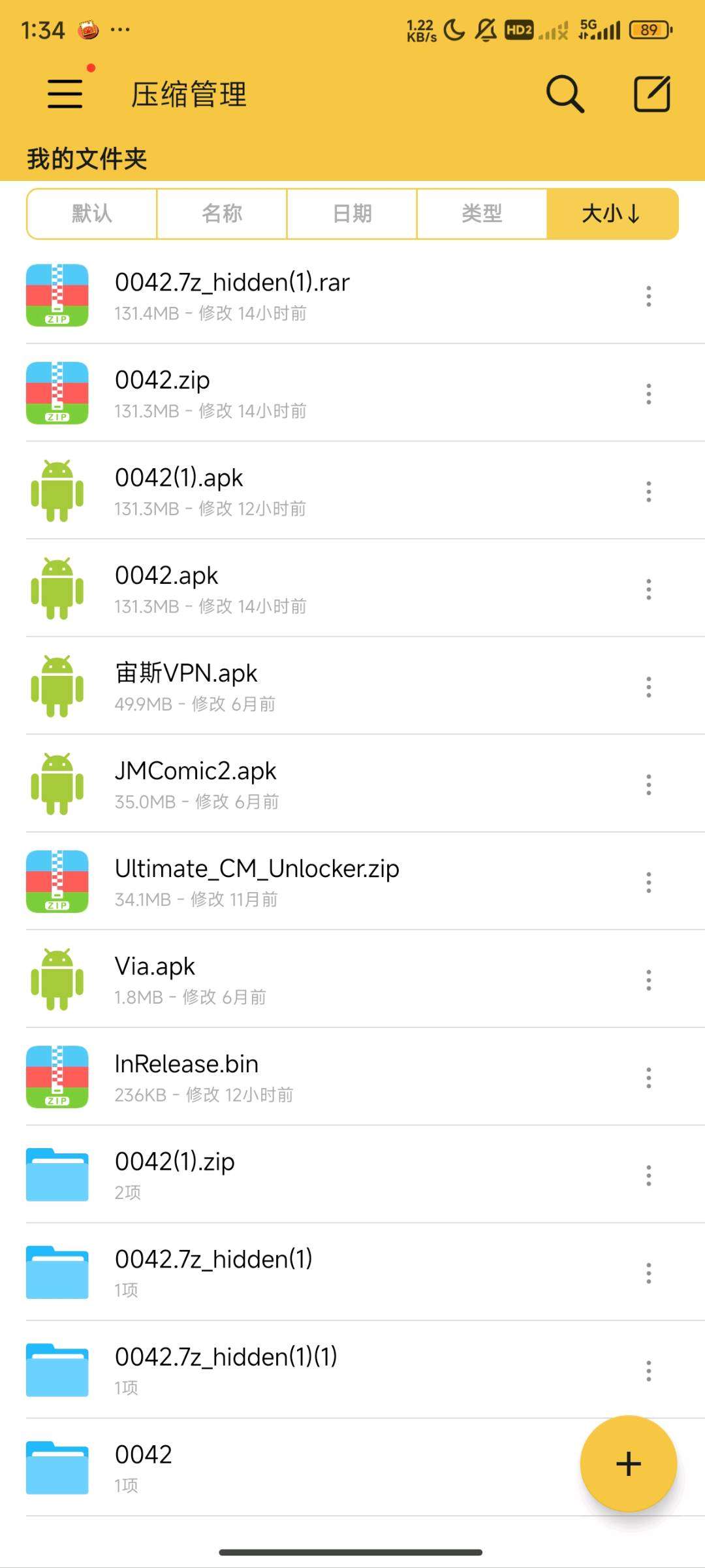Open more options for 0042.apk
The width and height of the screenshot is (705, 1568).
click(x=648, y=589)
